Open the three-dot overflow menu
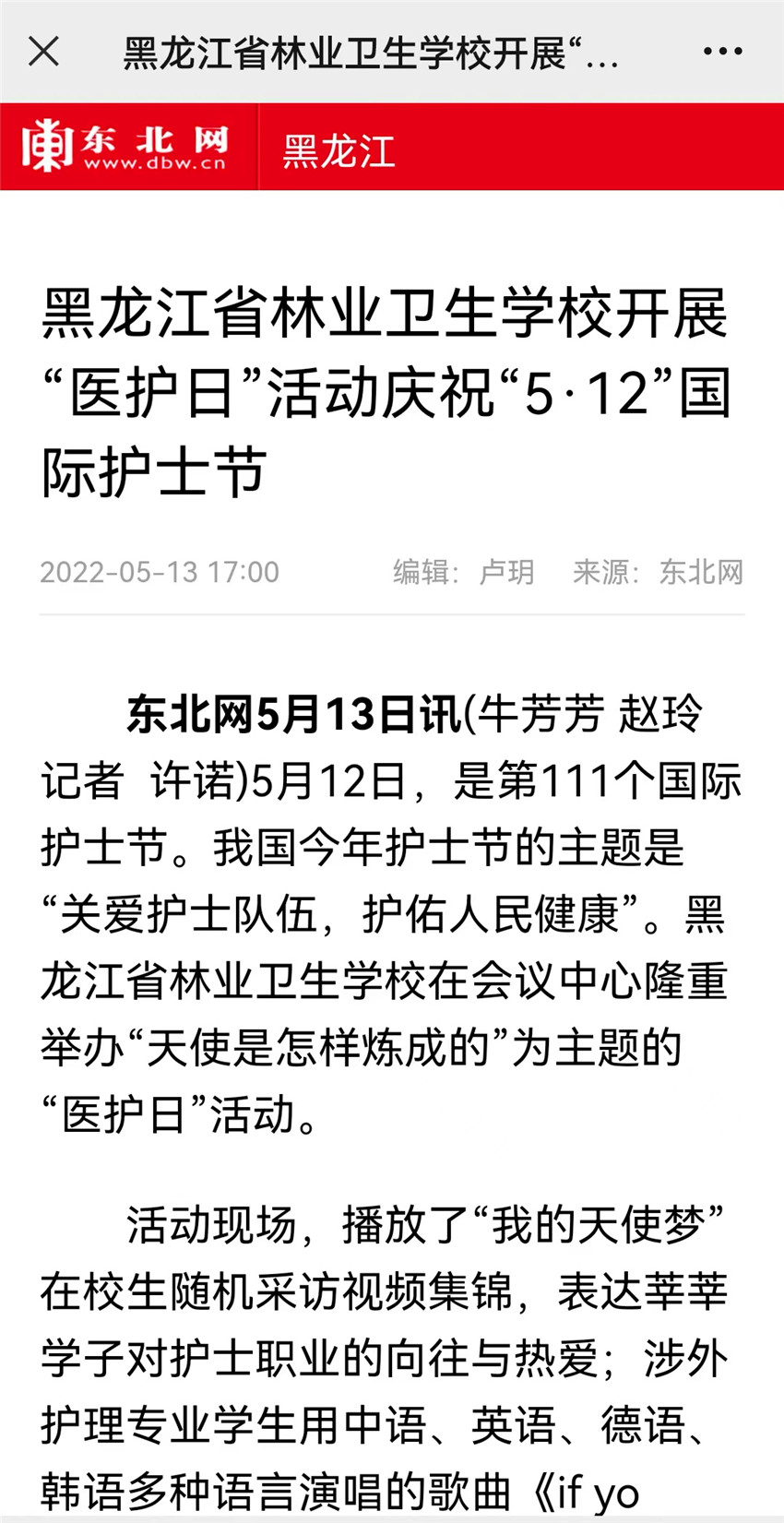 tap(722, 52)
